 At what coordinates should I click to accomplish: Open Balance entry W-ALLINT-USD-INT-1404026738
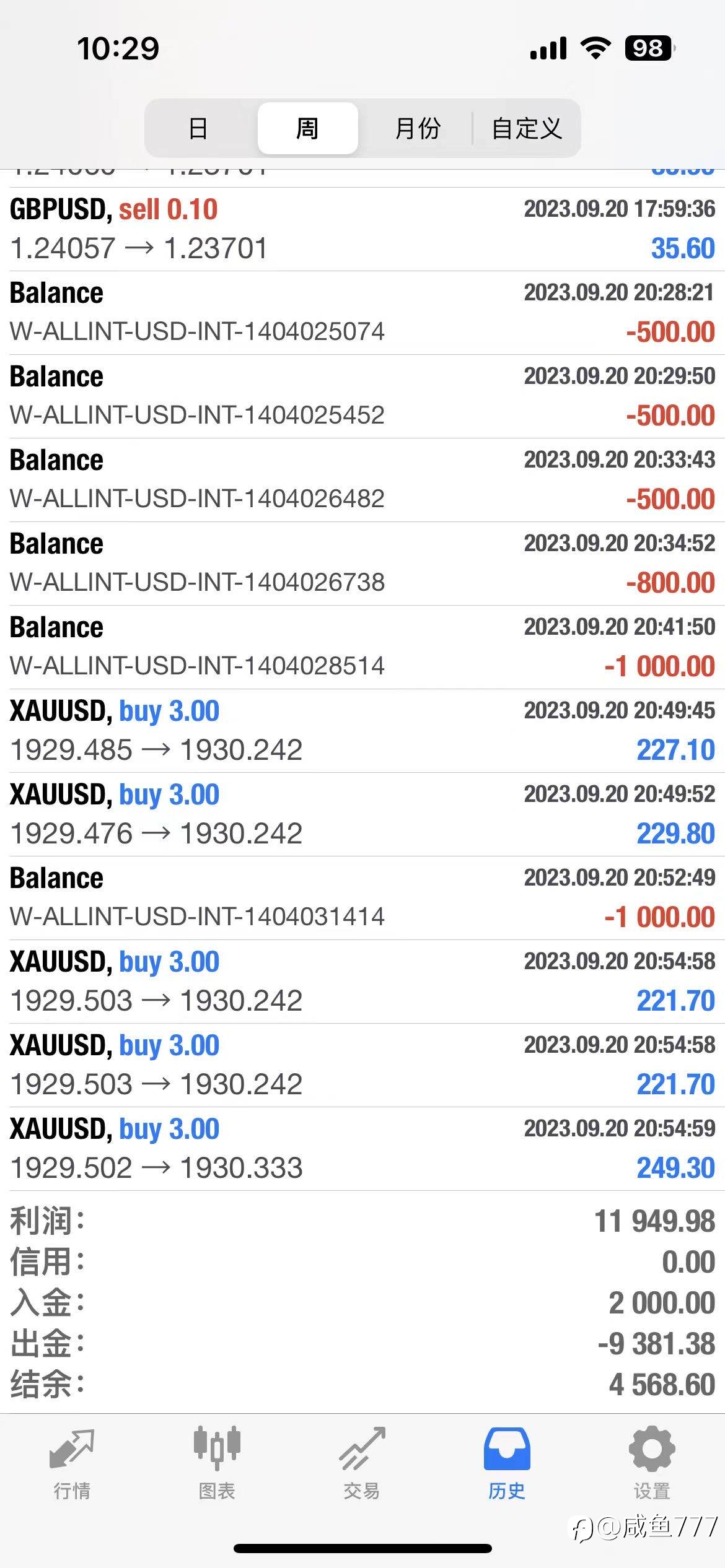[x=362, y=563]
